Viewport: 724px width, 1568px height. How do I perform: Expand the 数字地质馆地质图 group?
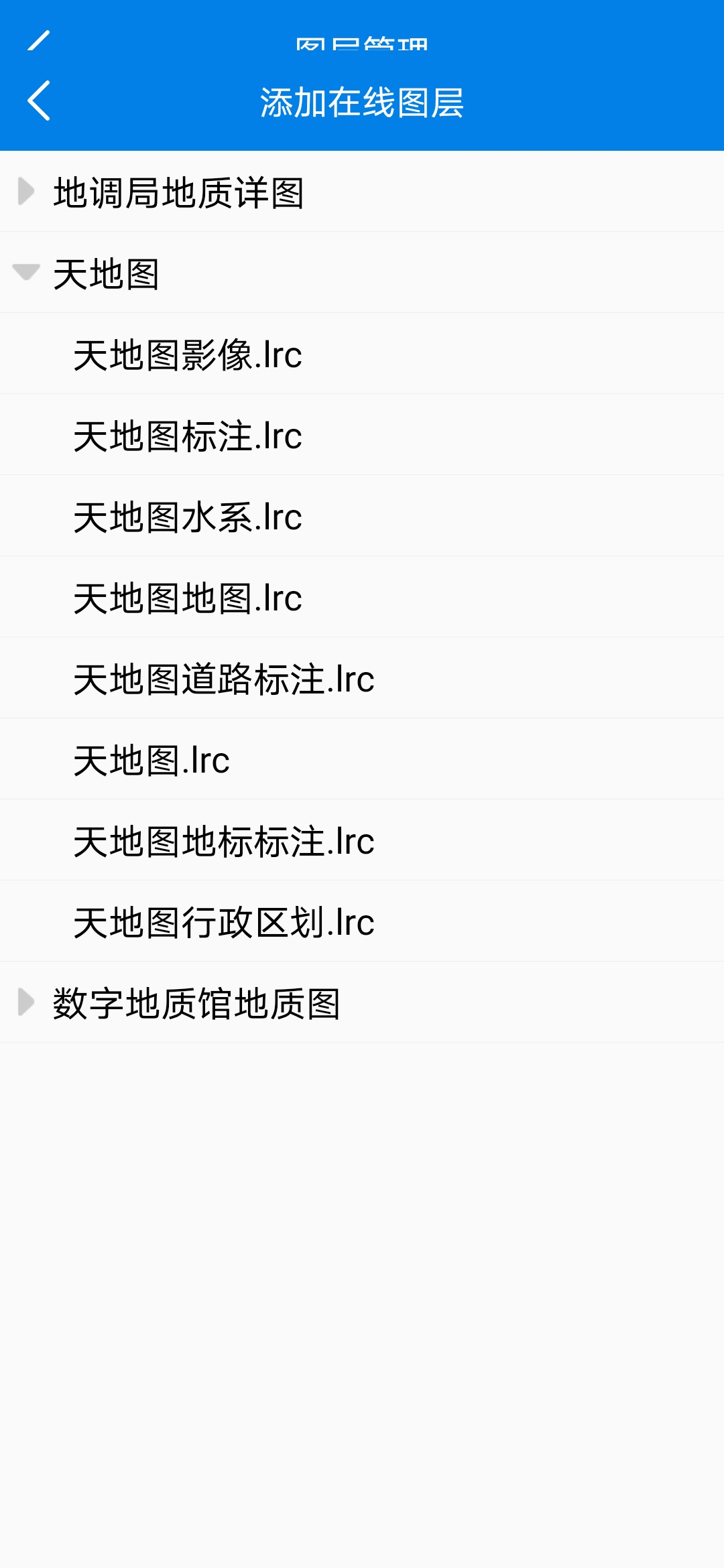(x=196, y=1003)
